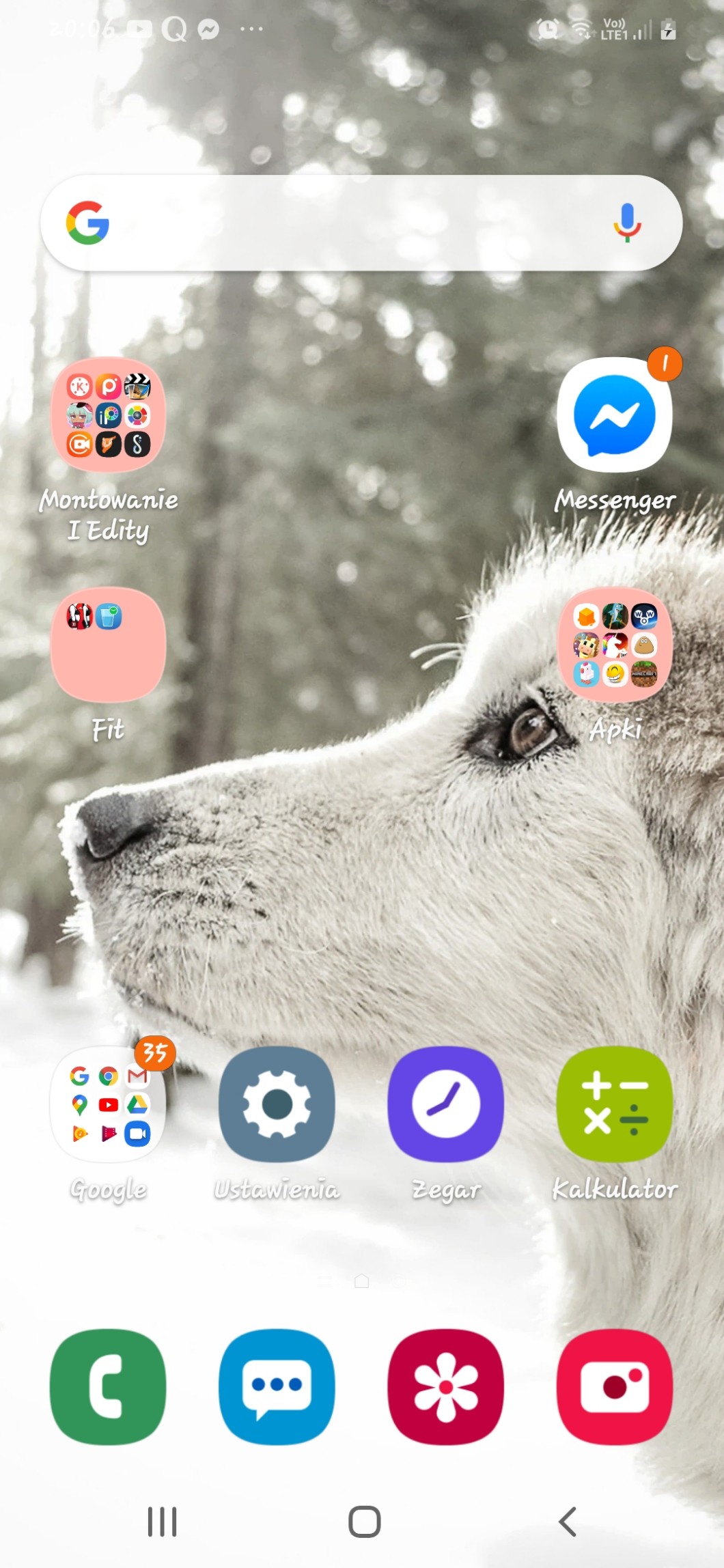Open the Fit folder
Screen dimensions: 724x1568
pyautogui.click(x=108, y=645)
